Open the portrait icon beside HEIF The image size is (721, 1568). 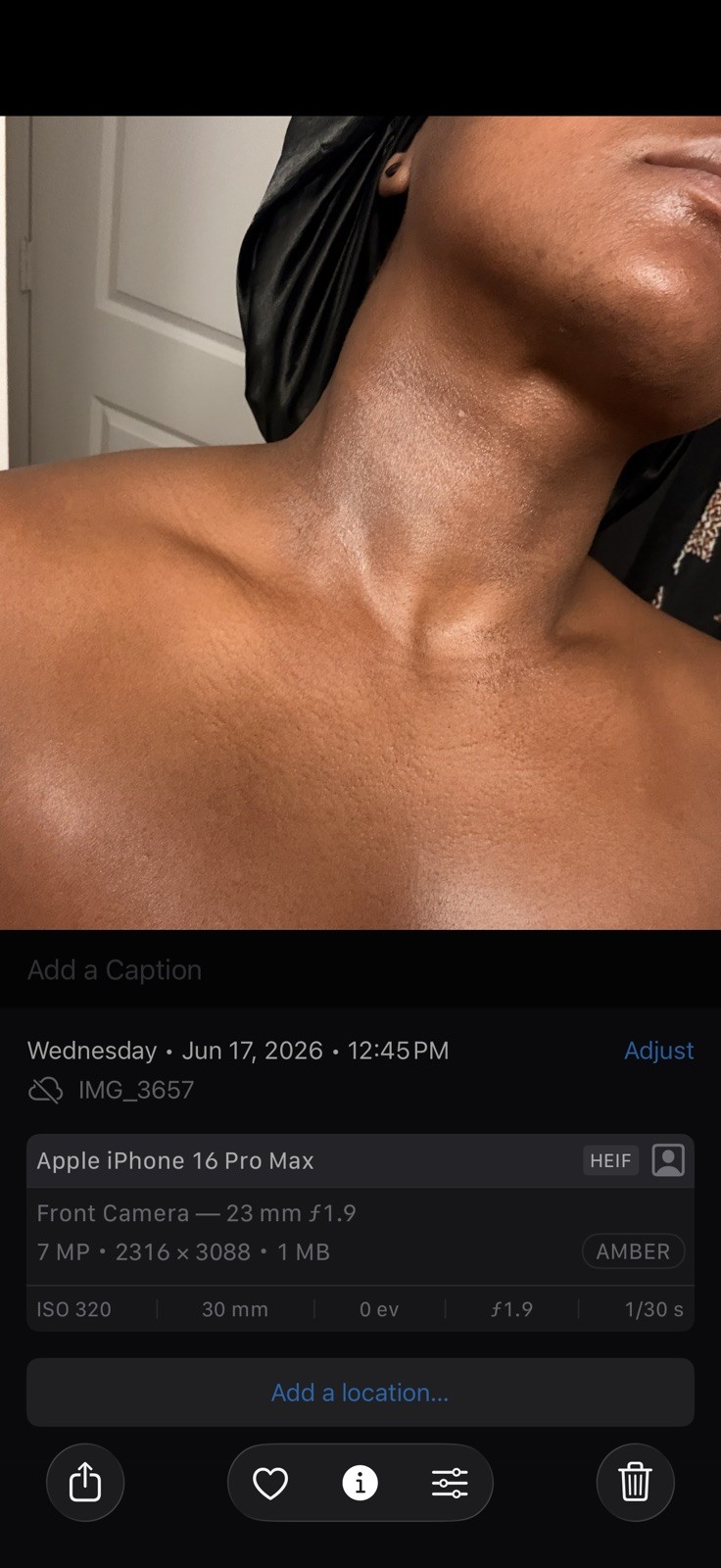(x=668, y=1160)
